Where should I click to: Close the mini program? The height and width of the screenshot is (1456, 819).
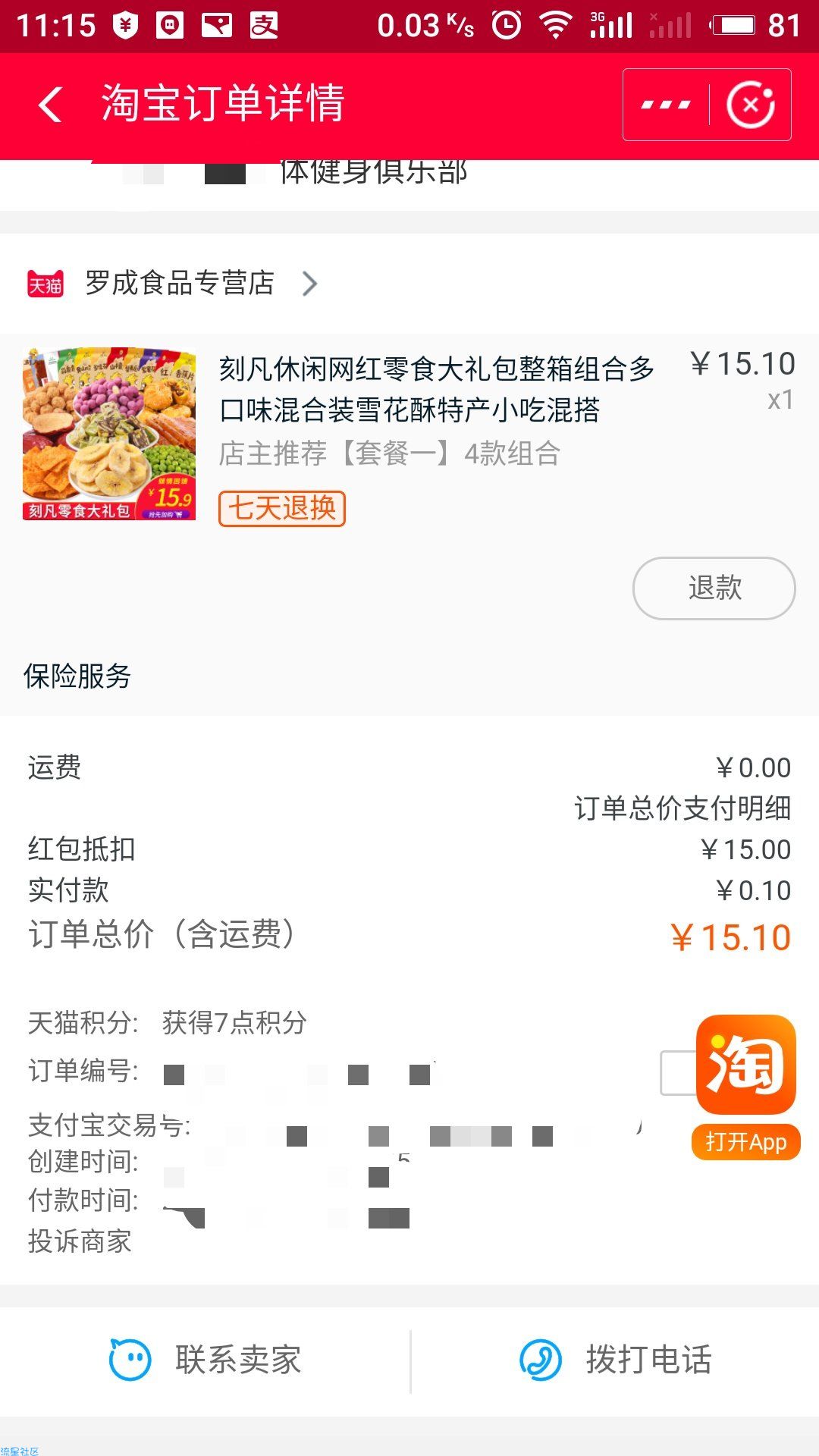tap(750, 105)
